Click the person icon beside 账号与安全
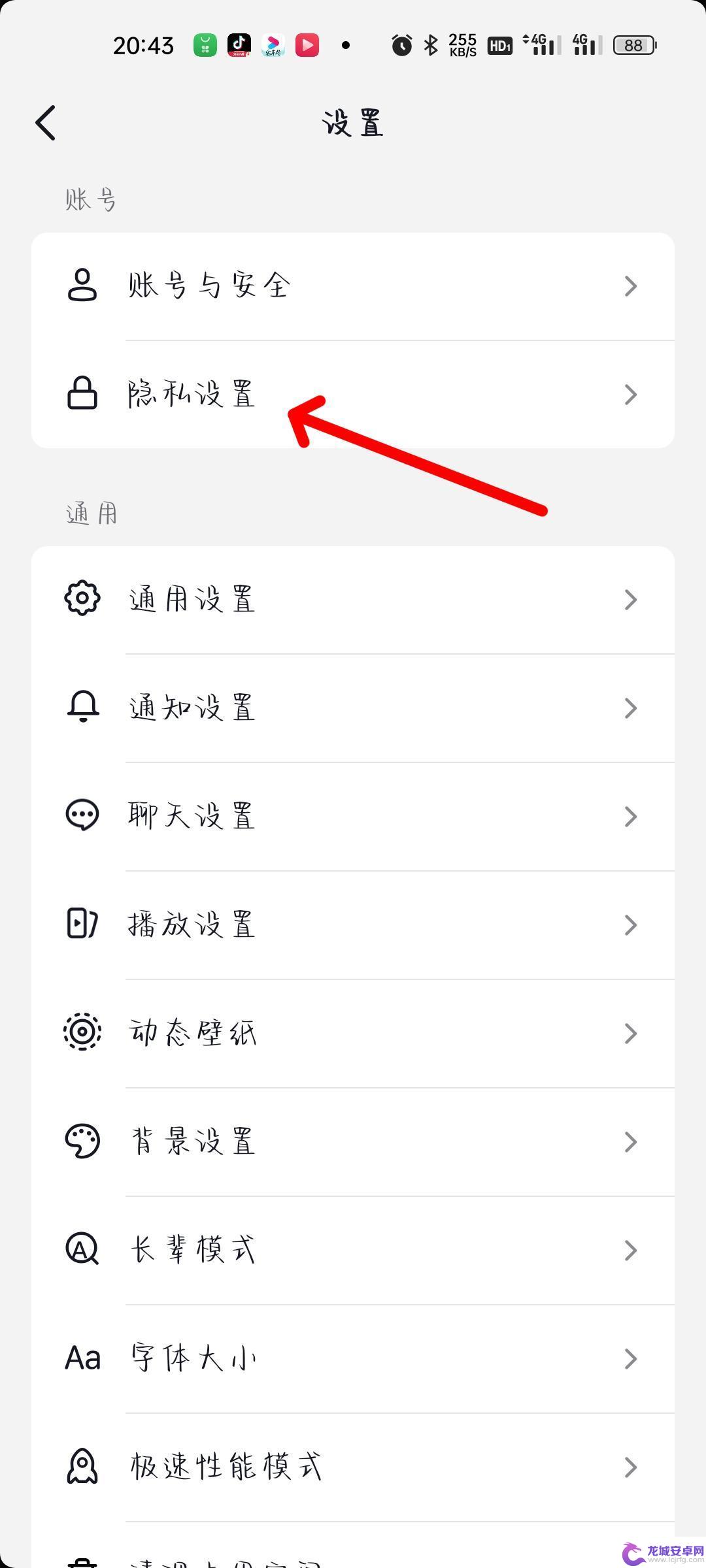The height and width of the screenshot is (1568, 706). pos(81,285)
